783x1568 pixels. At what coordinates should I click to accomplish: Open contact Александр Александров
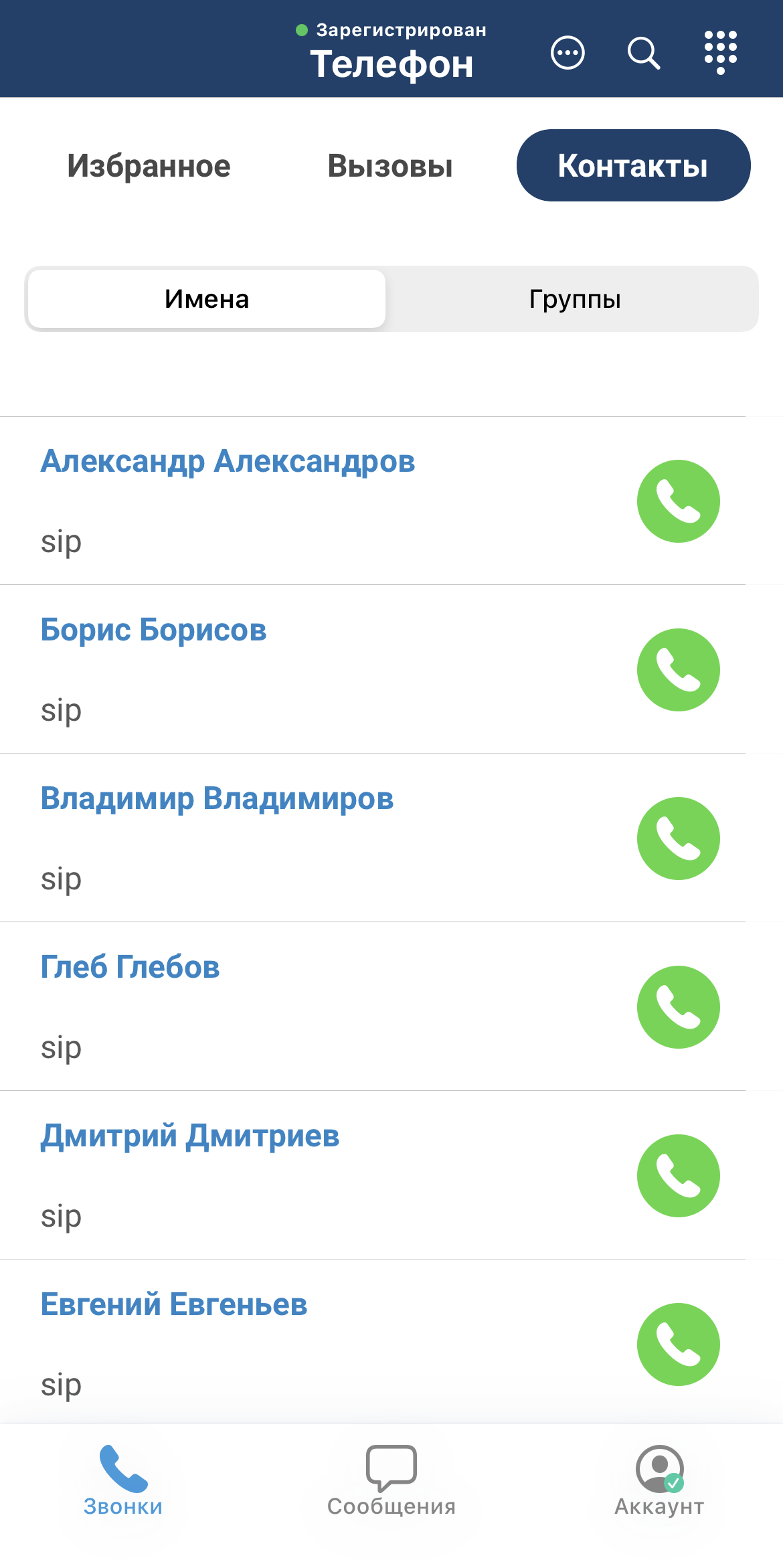tap(228, 462)
